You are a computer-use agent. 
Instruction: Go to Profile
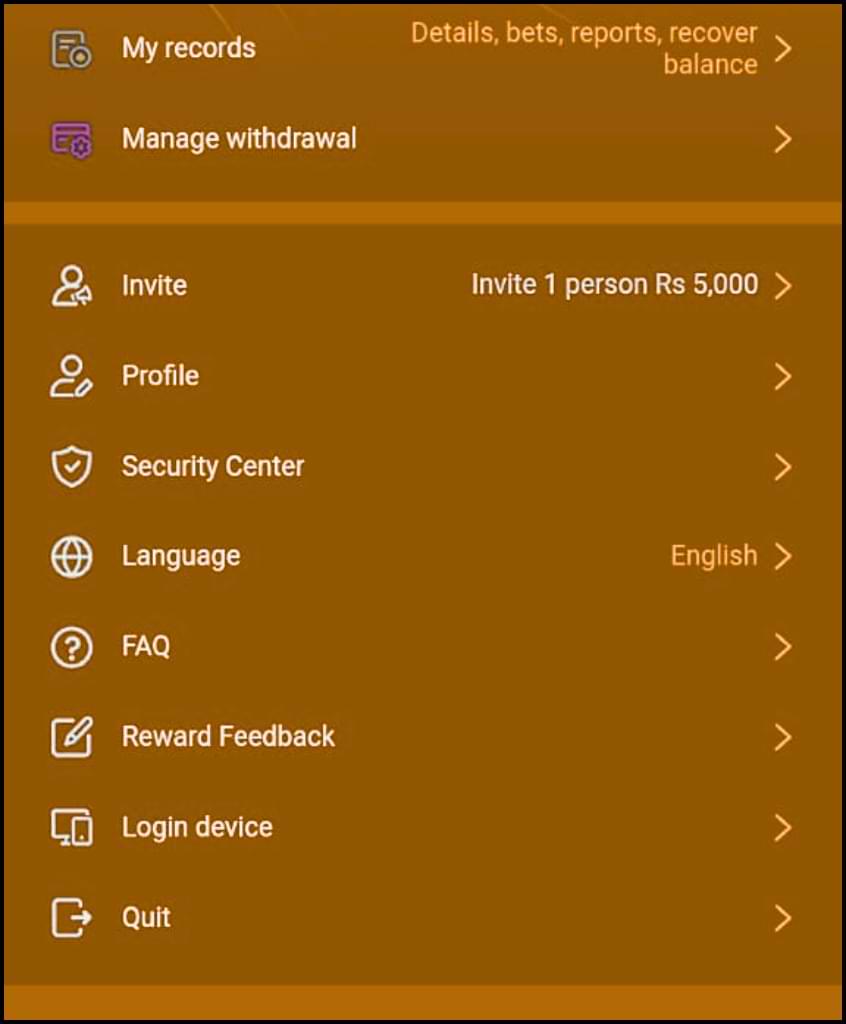click(160, 376)
